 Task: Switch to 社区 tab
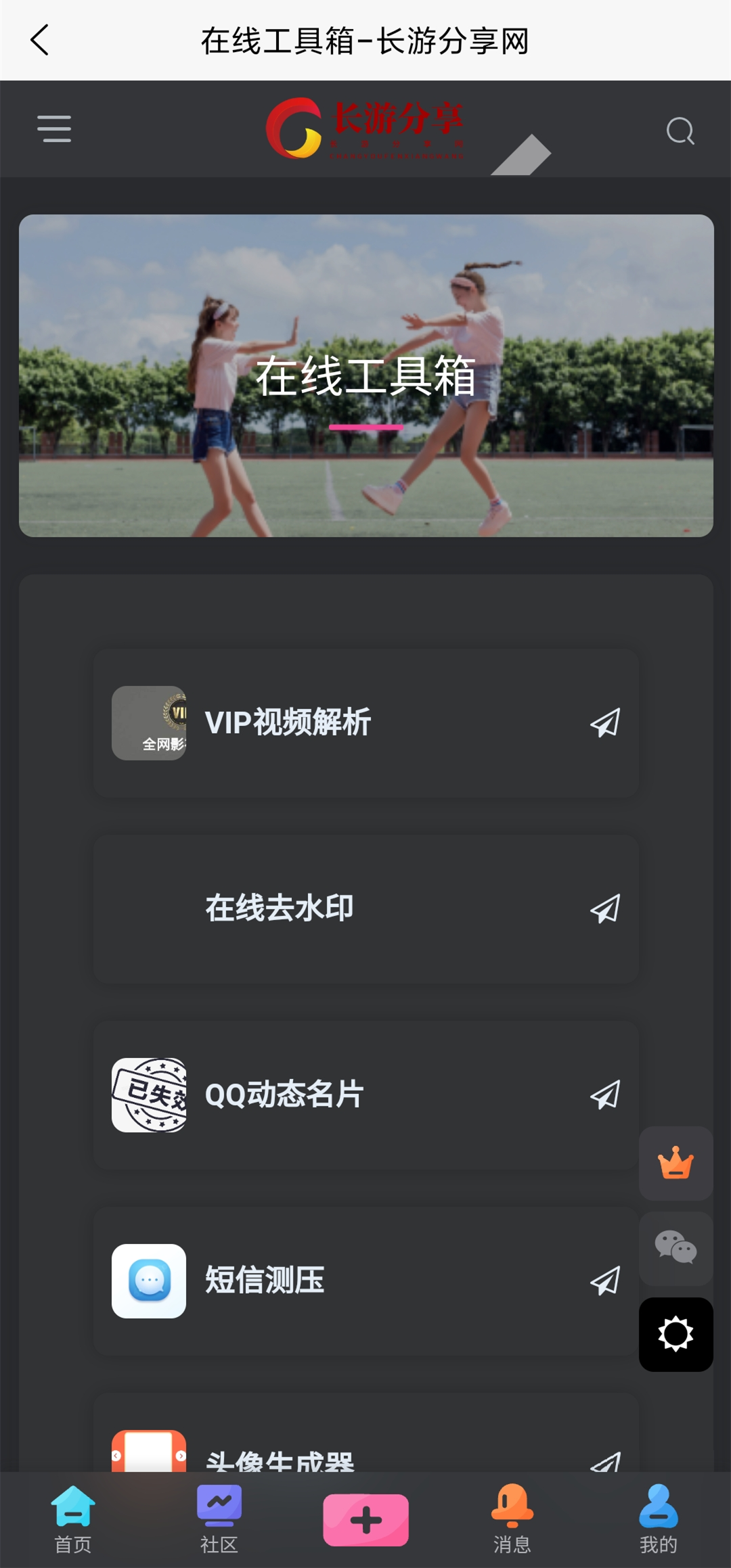pos(219,1519)
